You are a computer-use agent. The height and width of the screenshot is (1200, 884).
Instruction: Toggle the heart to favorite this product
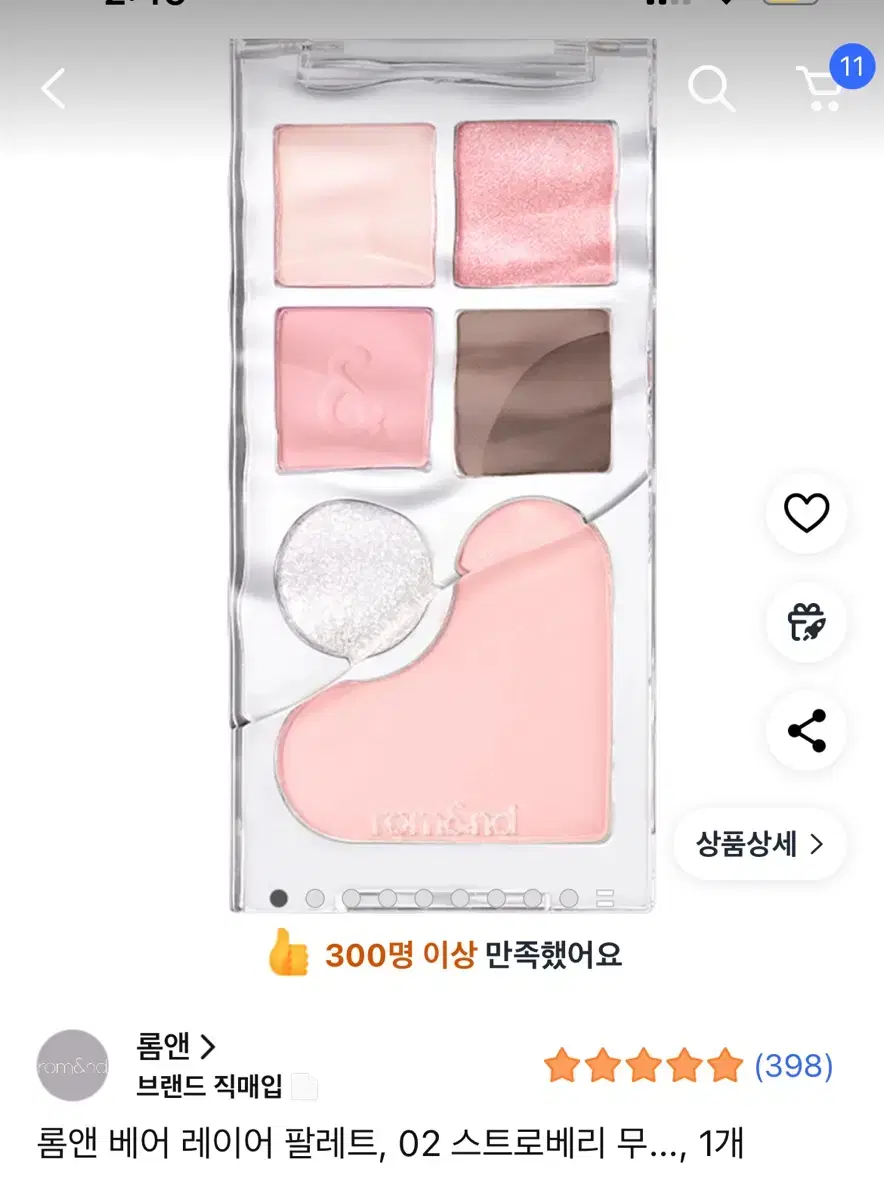click(806, 514)
